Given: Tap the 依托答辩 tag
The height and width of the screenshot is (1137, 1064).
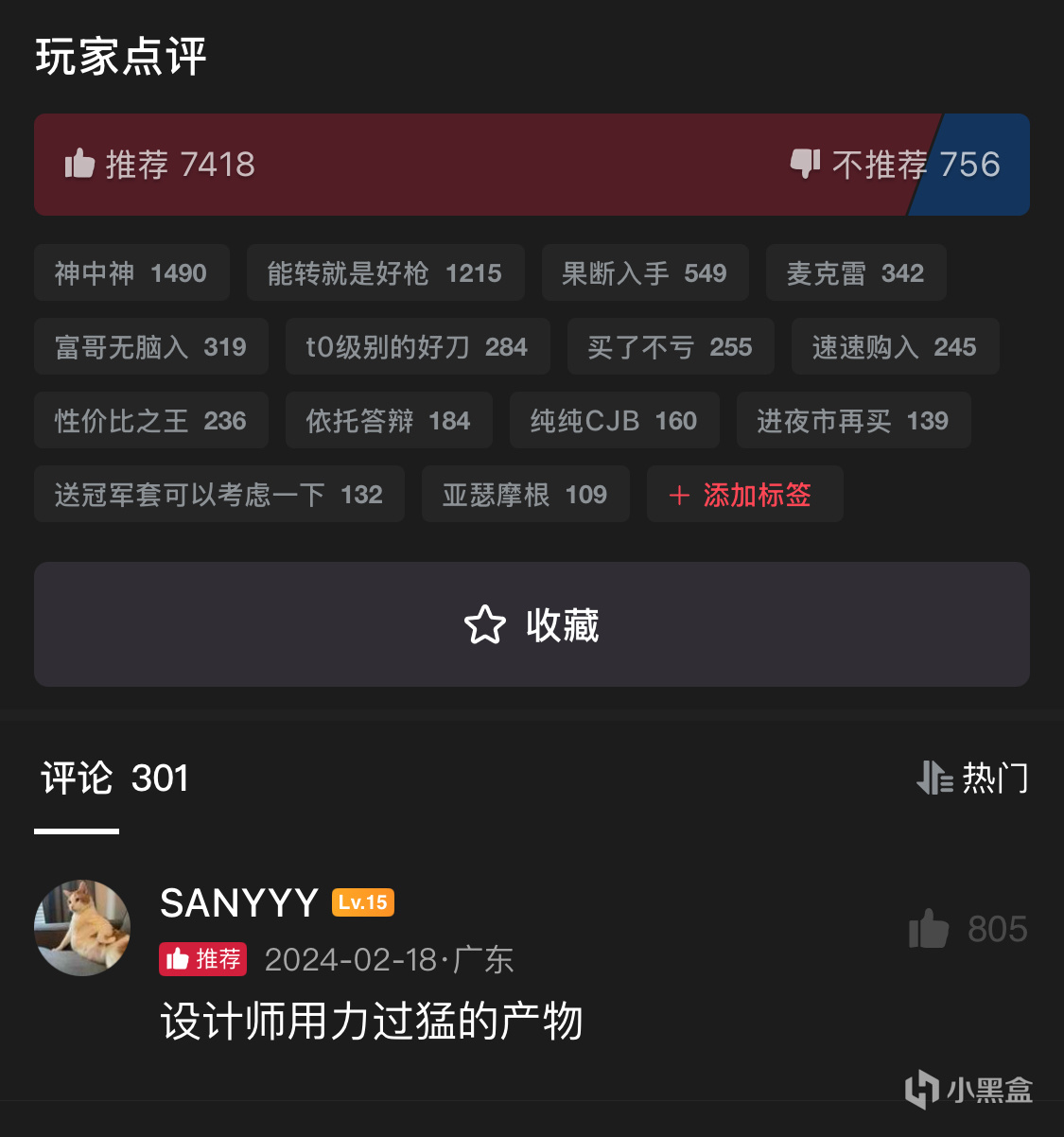Looking at the screenshot, I should 389,421.
